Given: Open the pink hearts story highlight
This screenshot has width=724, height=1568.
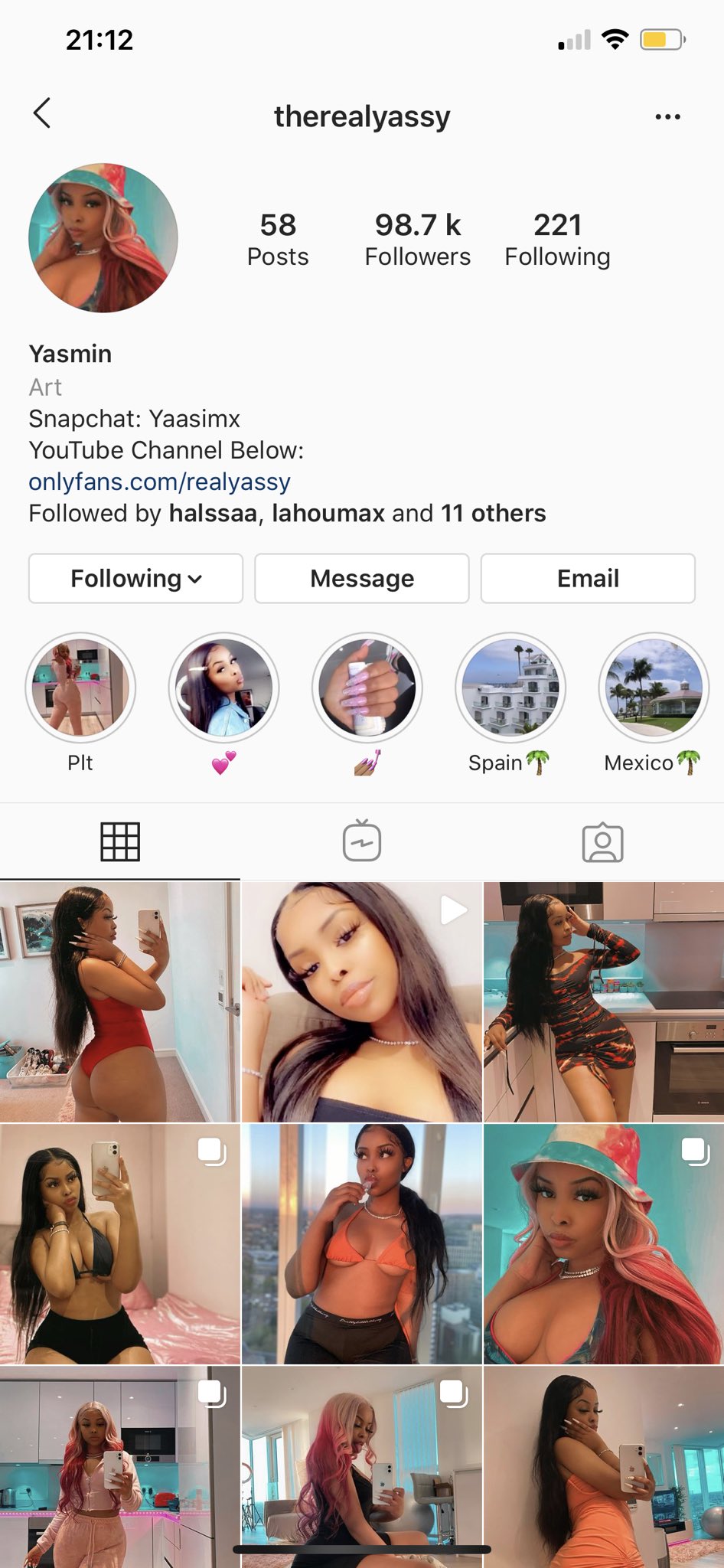Looking at the screenshot, I should click(223, 687).
